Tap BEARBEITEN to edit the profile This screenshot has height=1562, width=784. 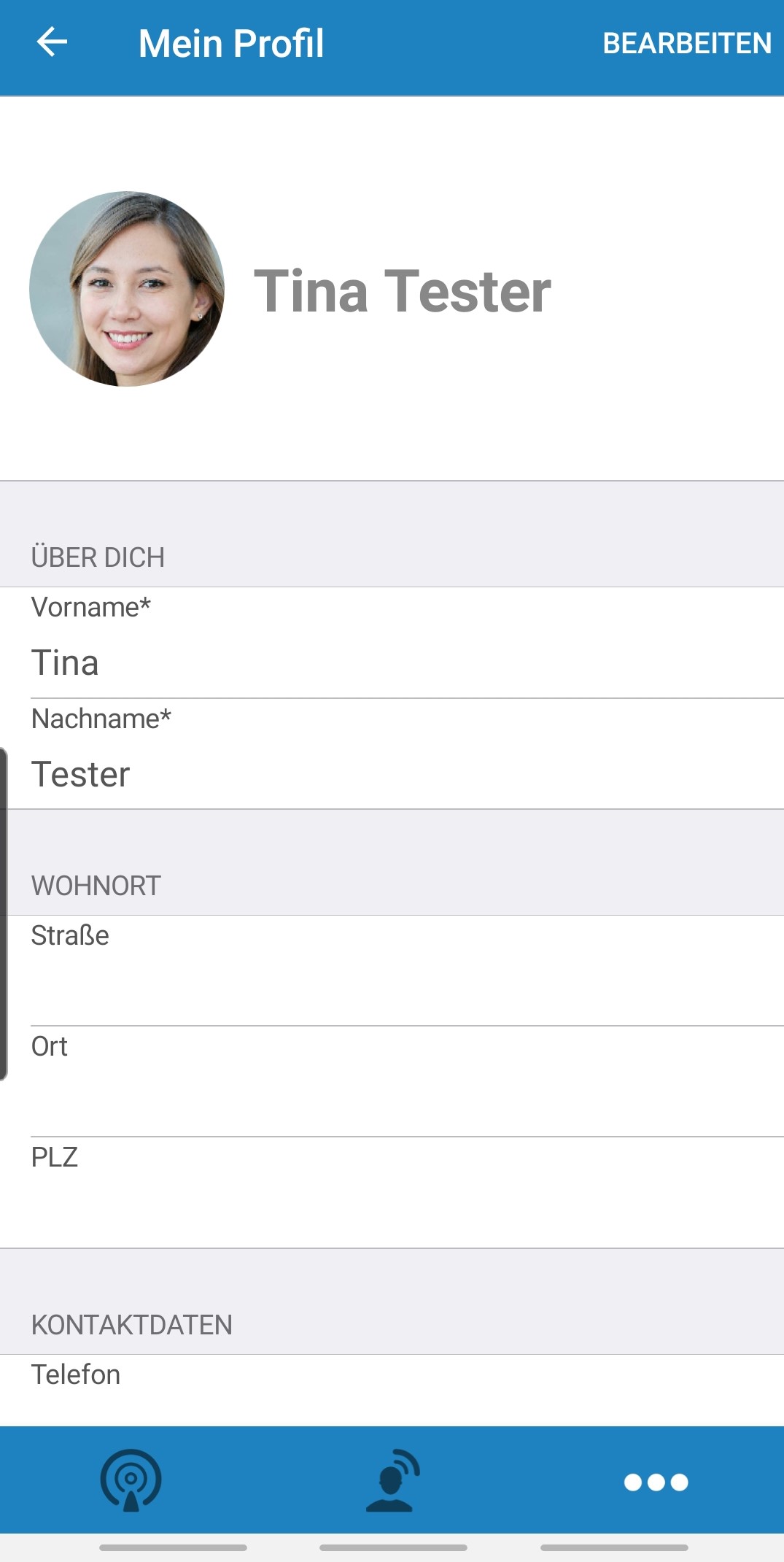coord(687,44)
